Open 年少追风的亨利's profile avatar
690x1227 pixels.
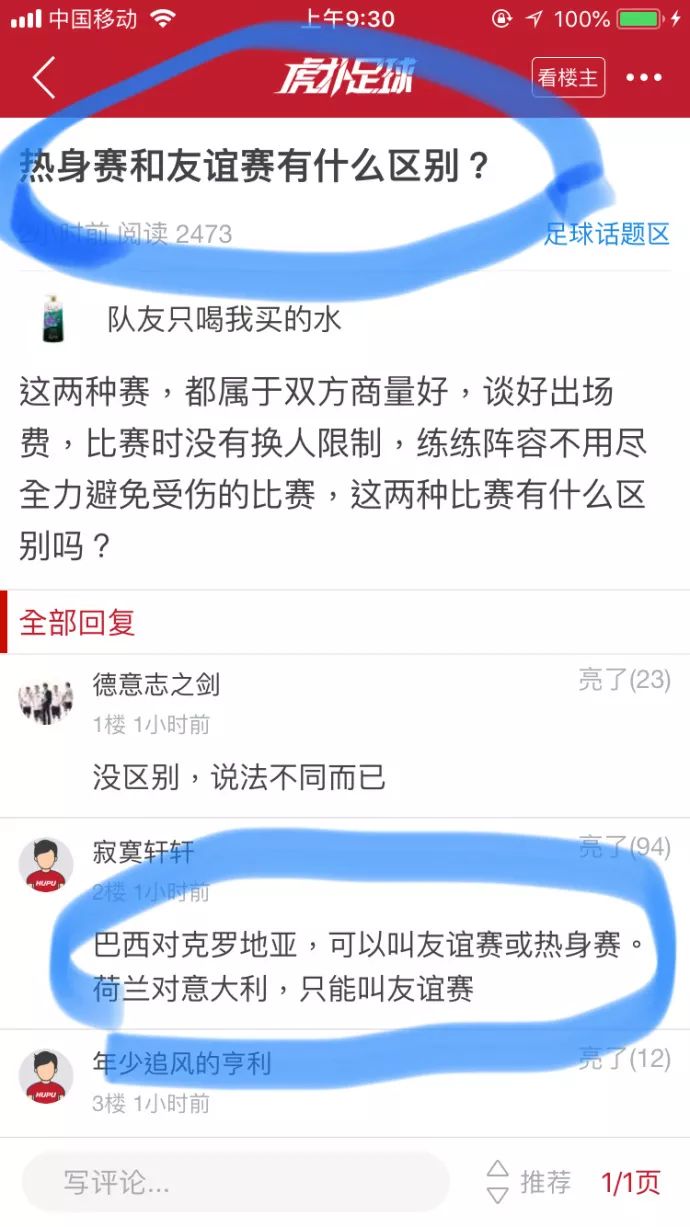point(46,1076)
